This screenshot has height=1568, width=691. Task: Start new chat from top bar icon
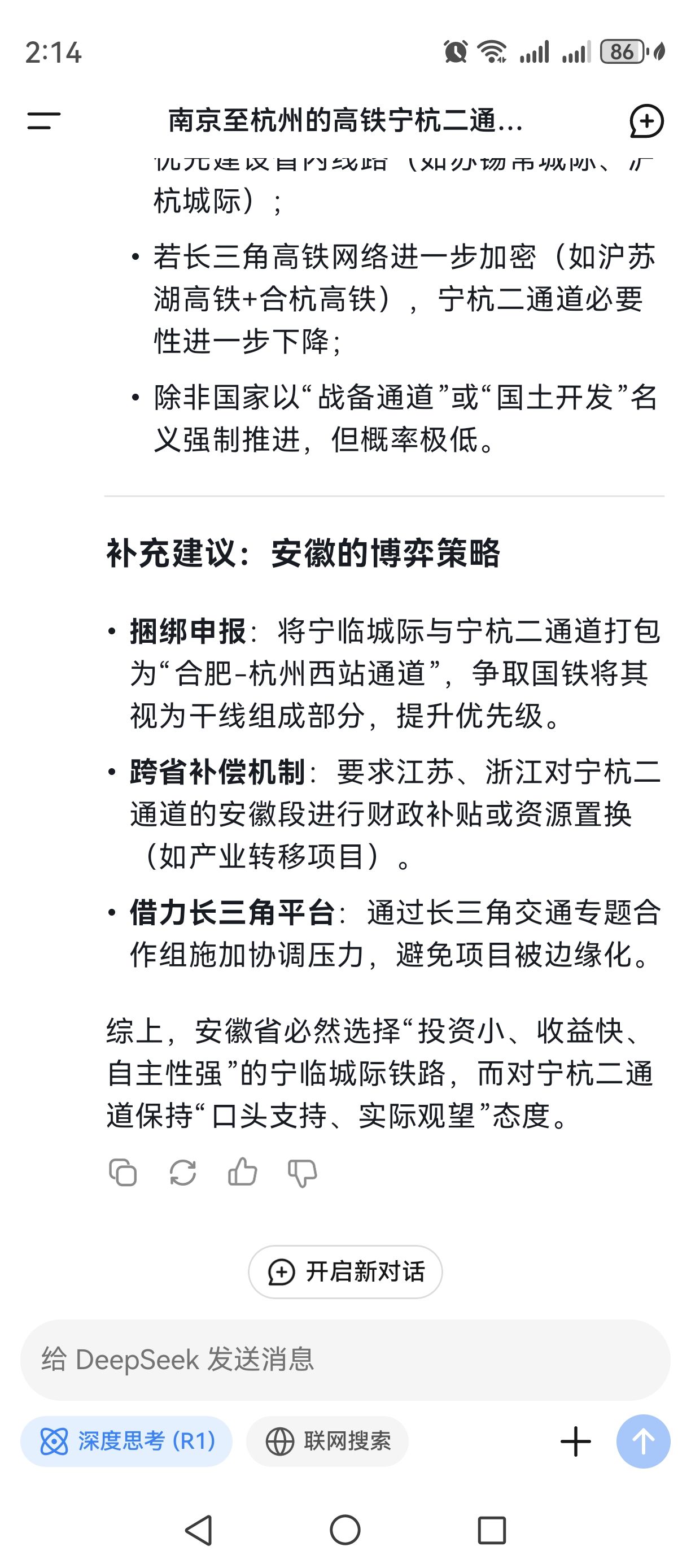tap(646, 120)
